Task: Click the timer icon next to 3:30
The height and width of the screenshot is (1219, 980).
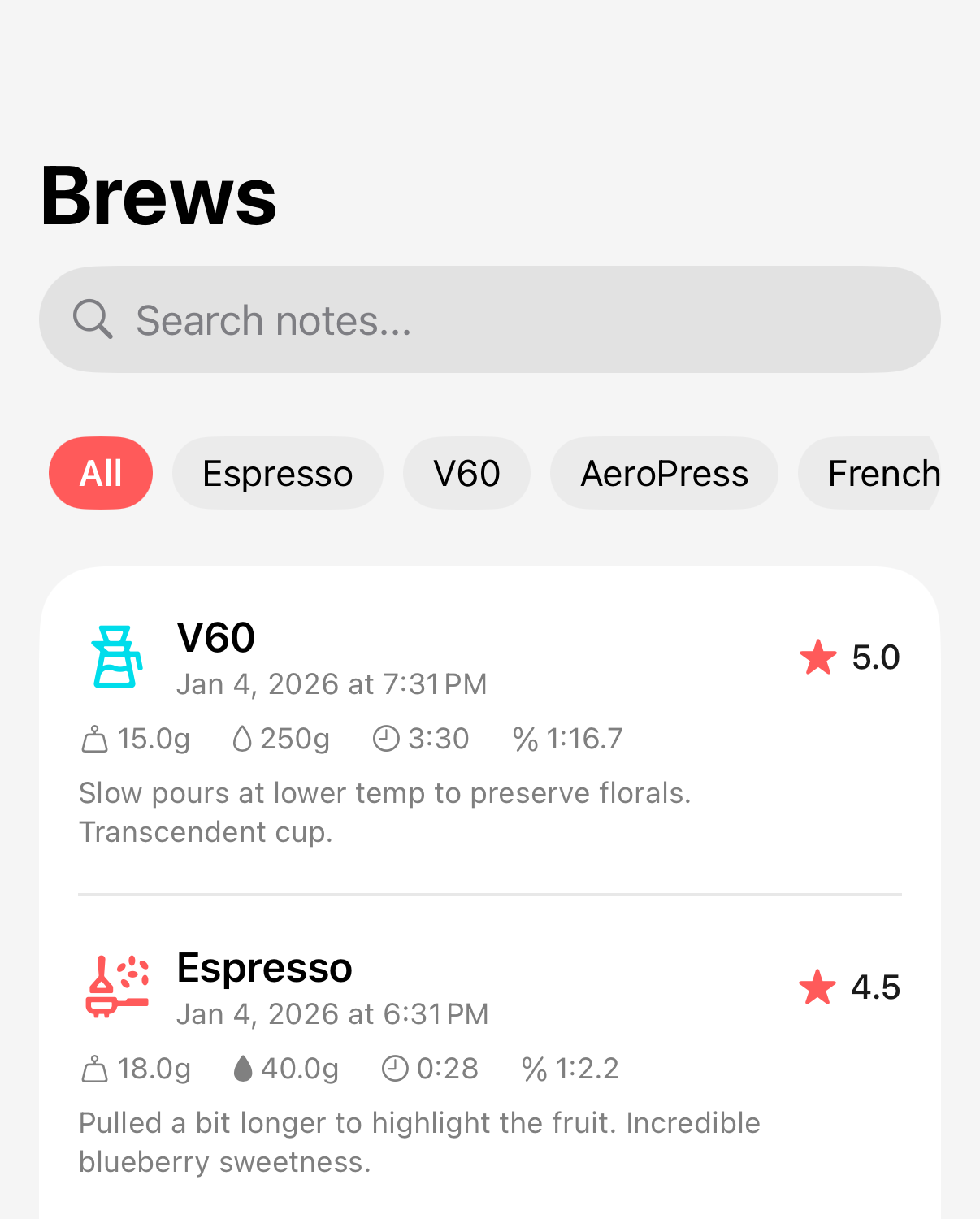Action: coord(384,739)
